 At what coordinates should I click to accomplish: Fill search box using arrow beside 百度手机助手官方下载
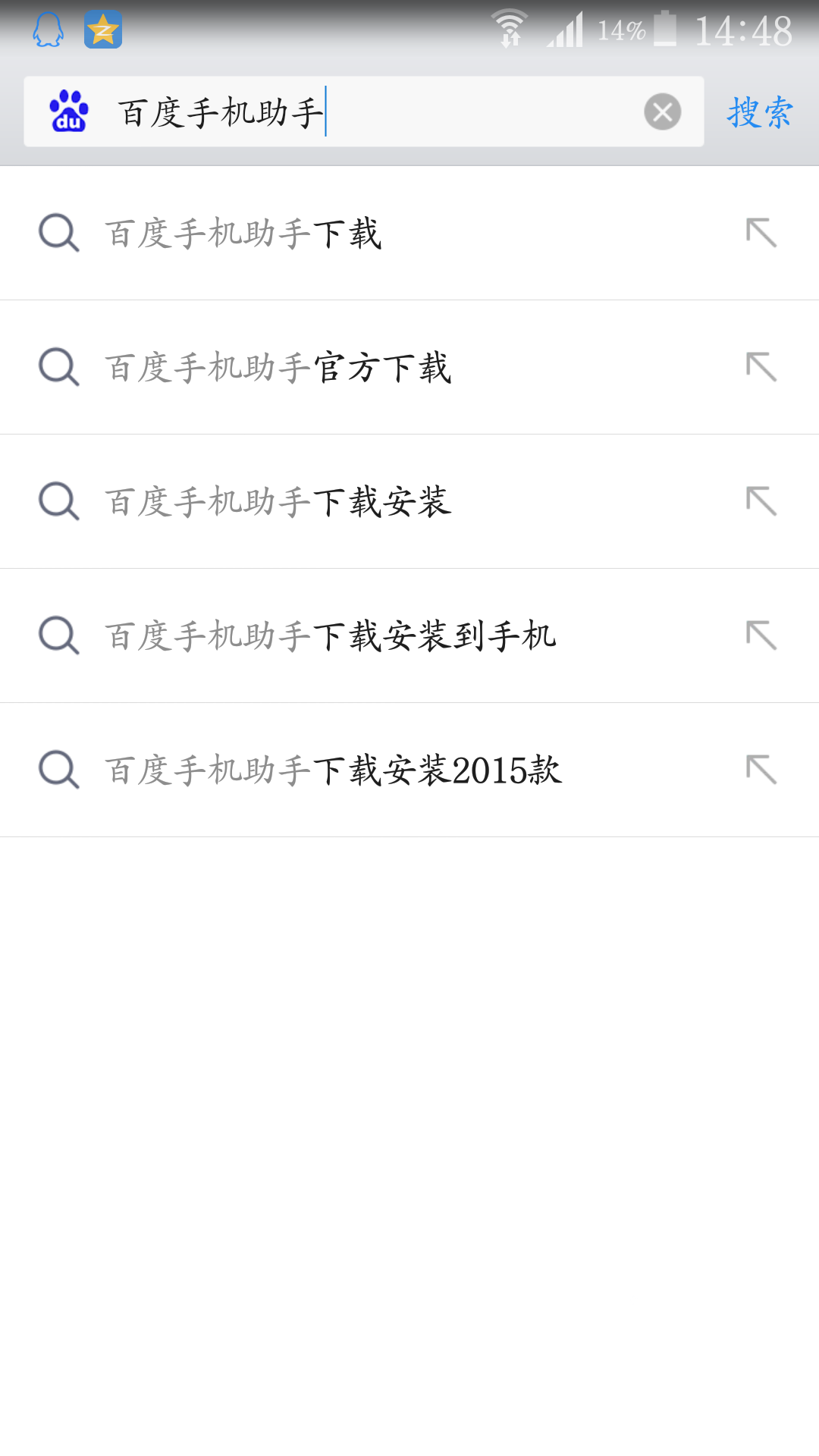(x=761, y=367)
